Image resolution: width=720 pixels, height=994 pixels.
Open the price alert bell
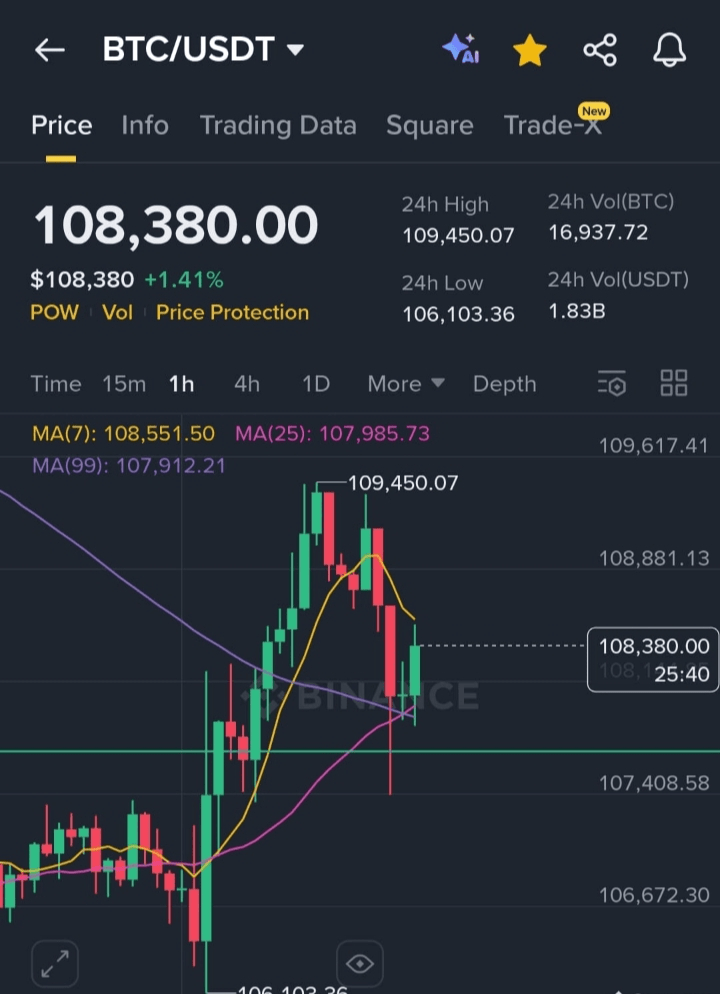(669, 50)
